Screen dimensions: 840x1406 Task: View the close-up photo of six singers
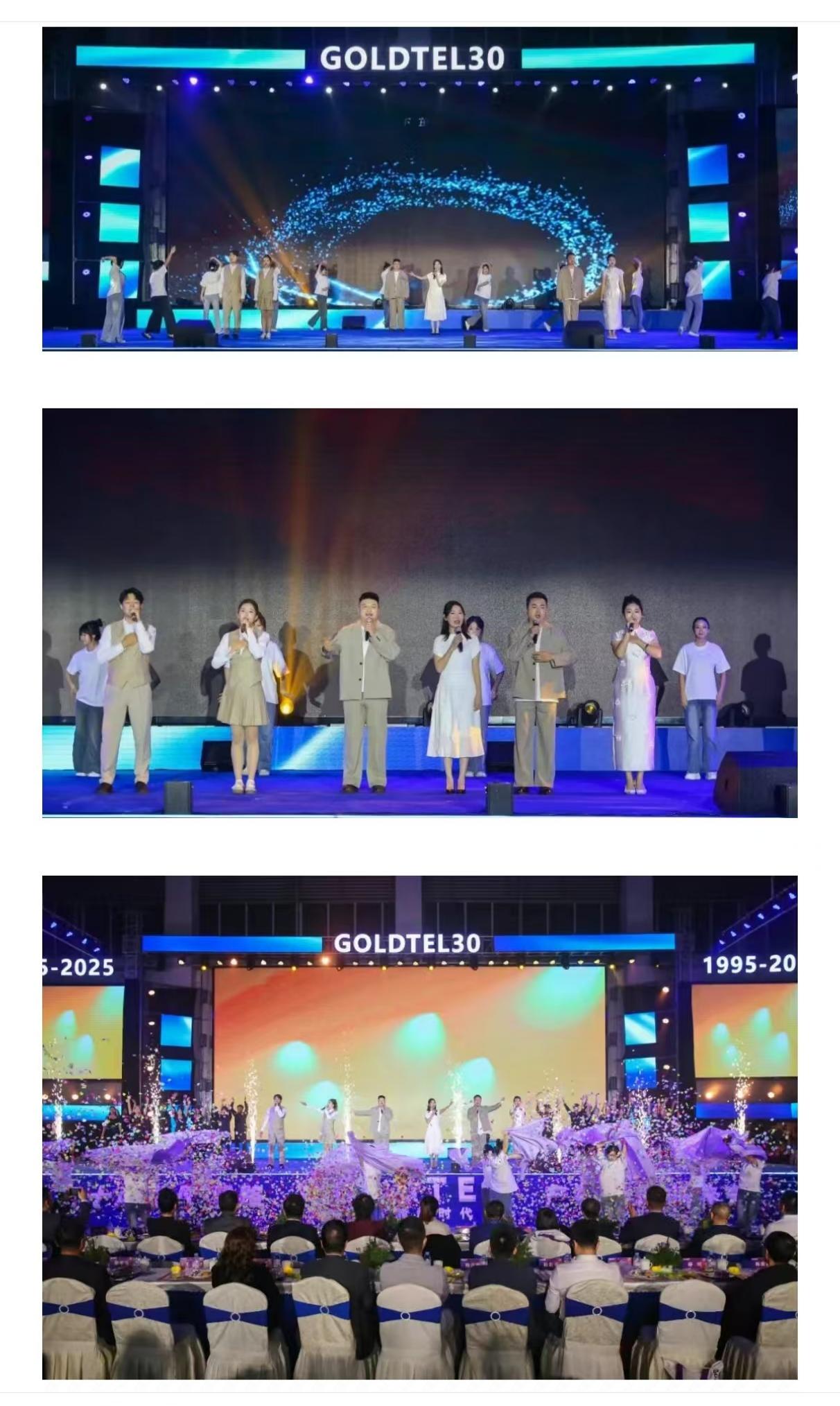419,613
